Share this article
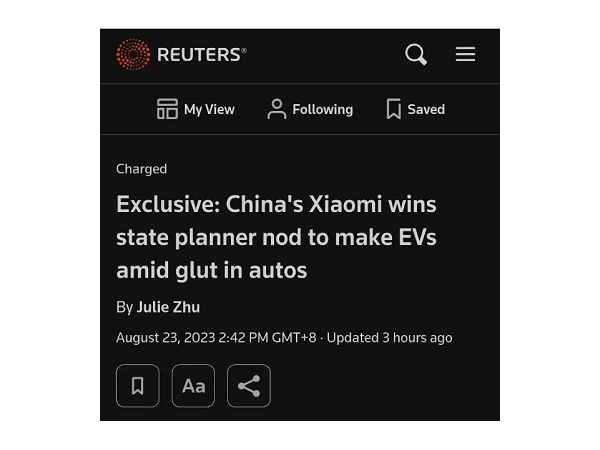Image resolution: width=600 pixels, height=450 pixels. point(249,386)
